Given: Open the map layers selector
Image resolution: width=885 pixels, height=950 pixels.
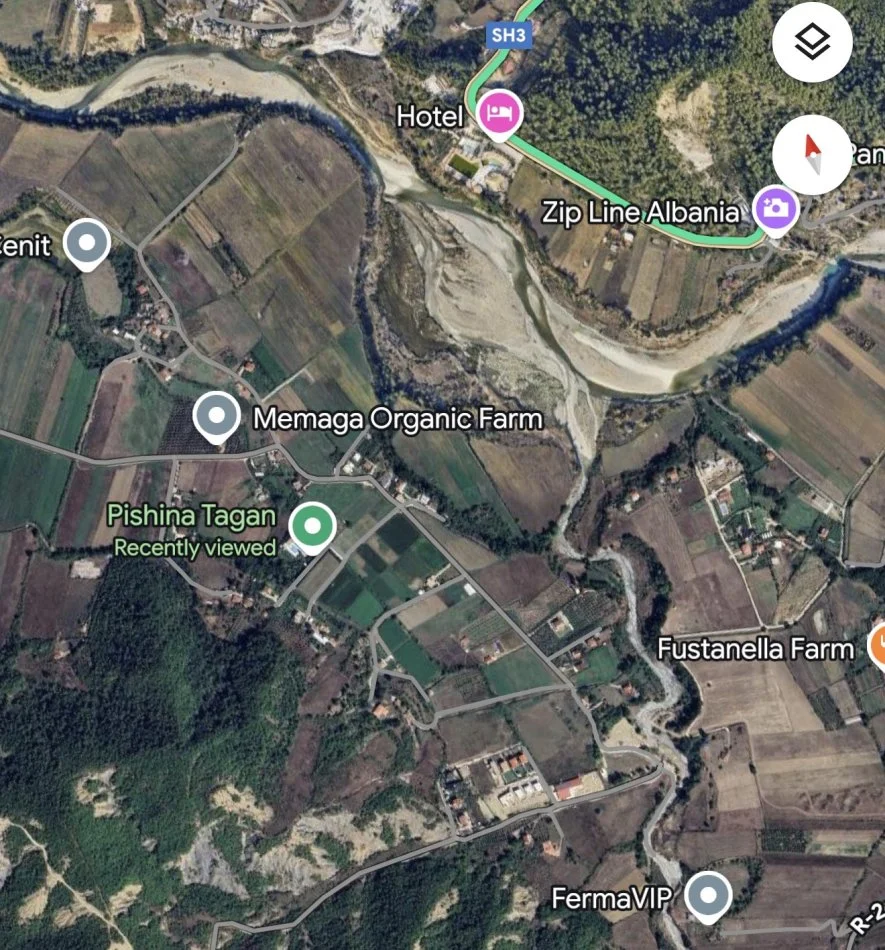Looking at the screenshot, I should [812, 43].
